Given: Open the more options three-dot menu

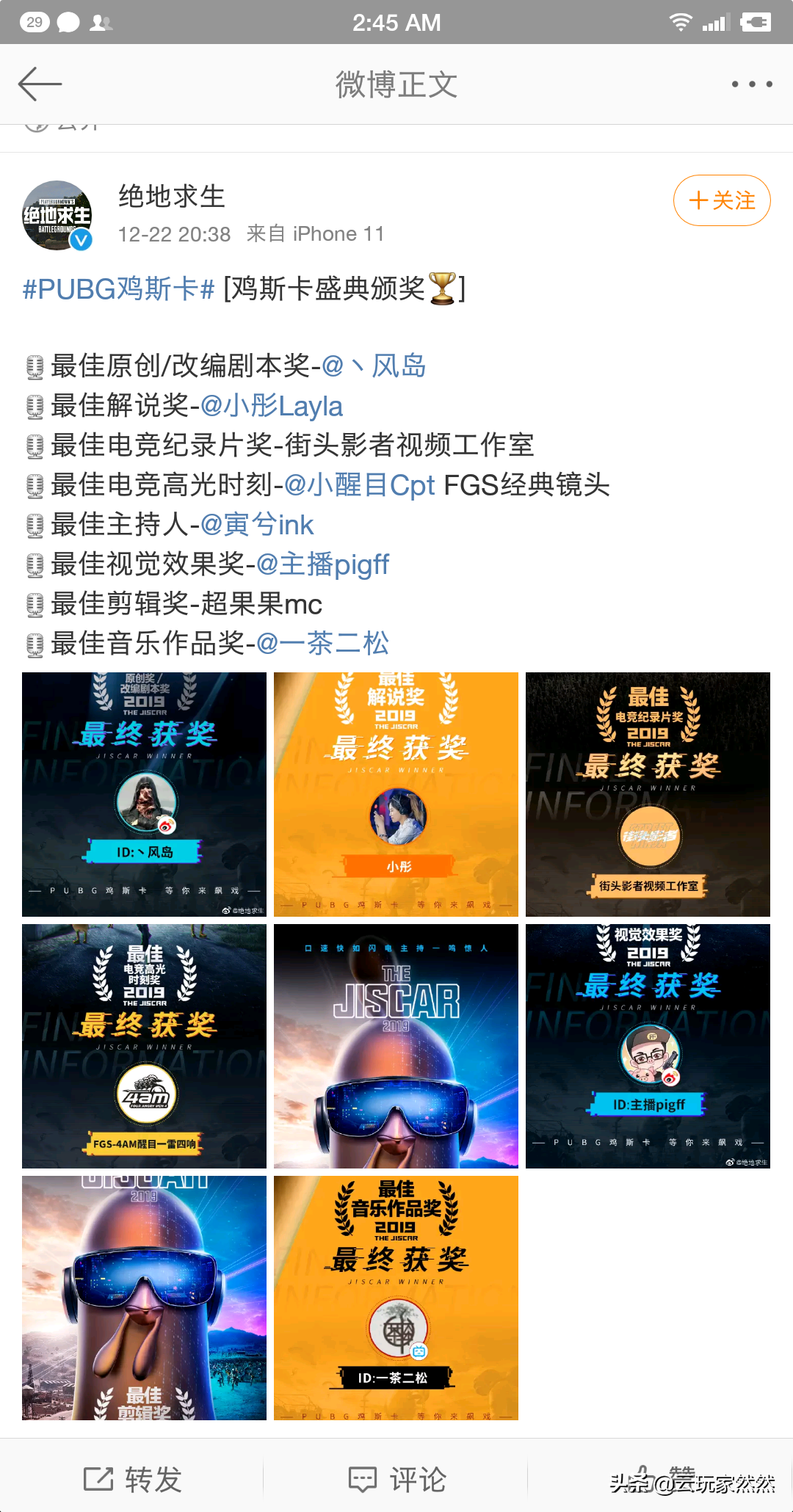Looking at the screenshot, I should (x=750, y=84).
